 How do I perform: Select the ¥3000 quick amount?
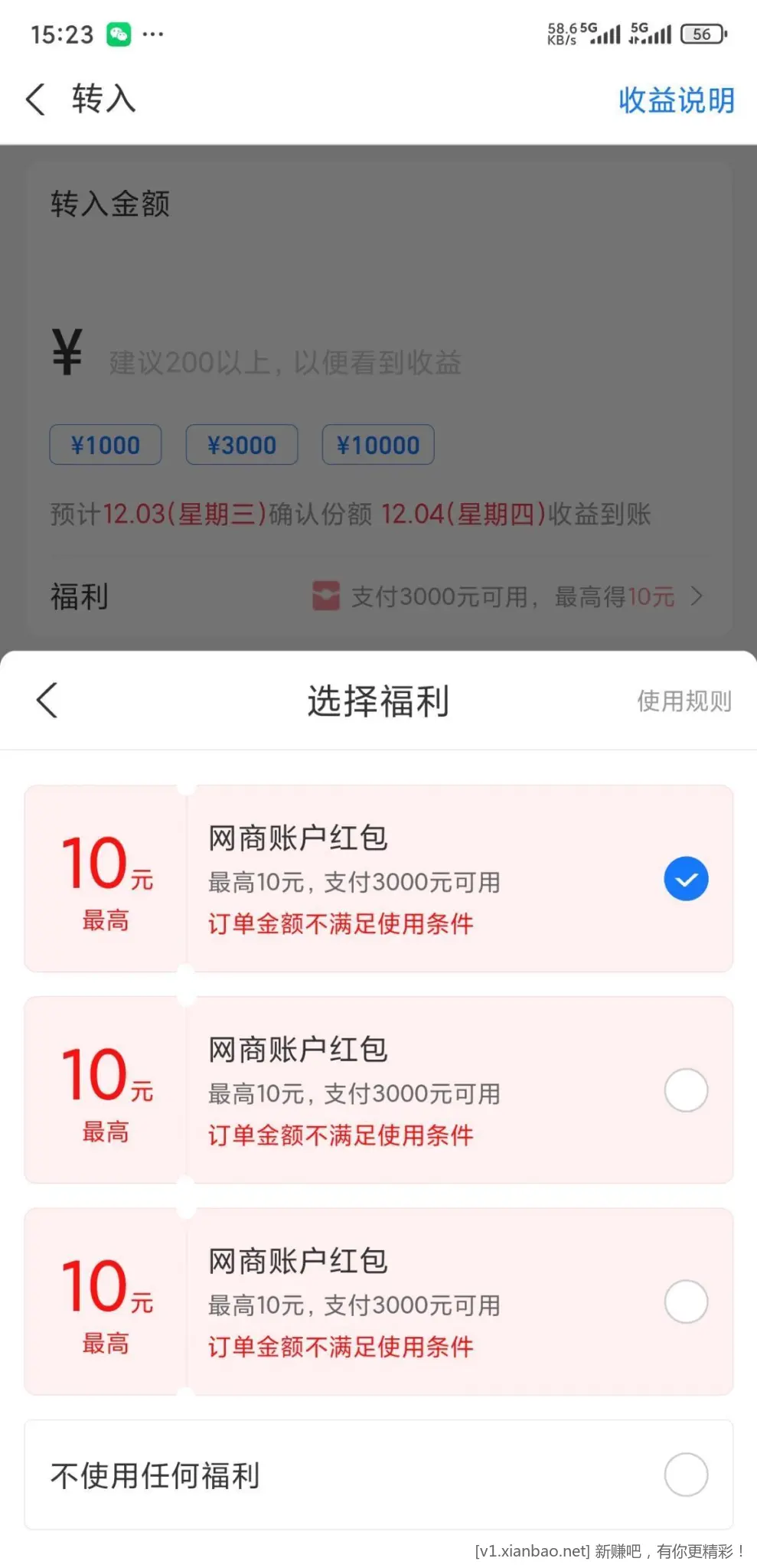tap(242, 444)
